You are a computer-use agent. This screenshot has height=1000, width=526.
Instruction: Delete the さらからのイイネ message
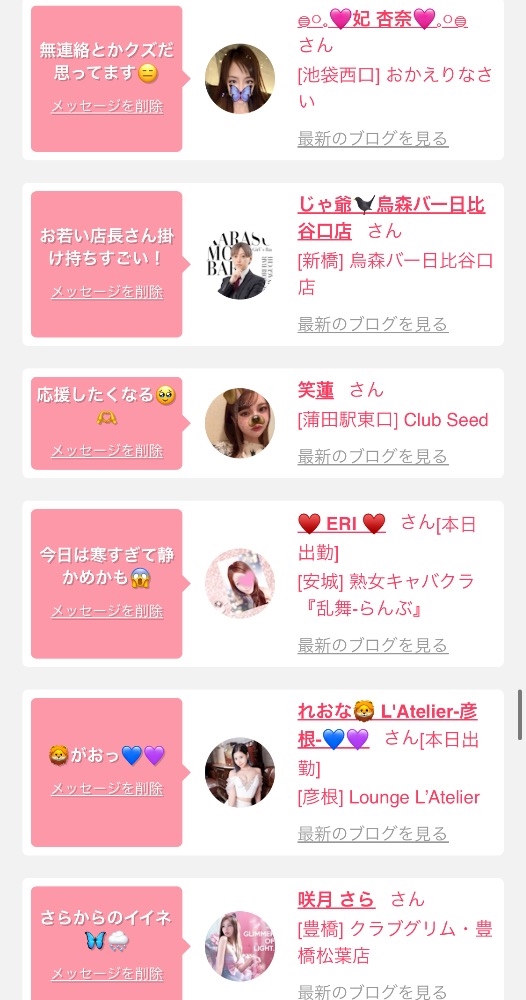[x=107, y=974]
